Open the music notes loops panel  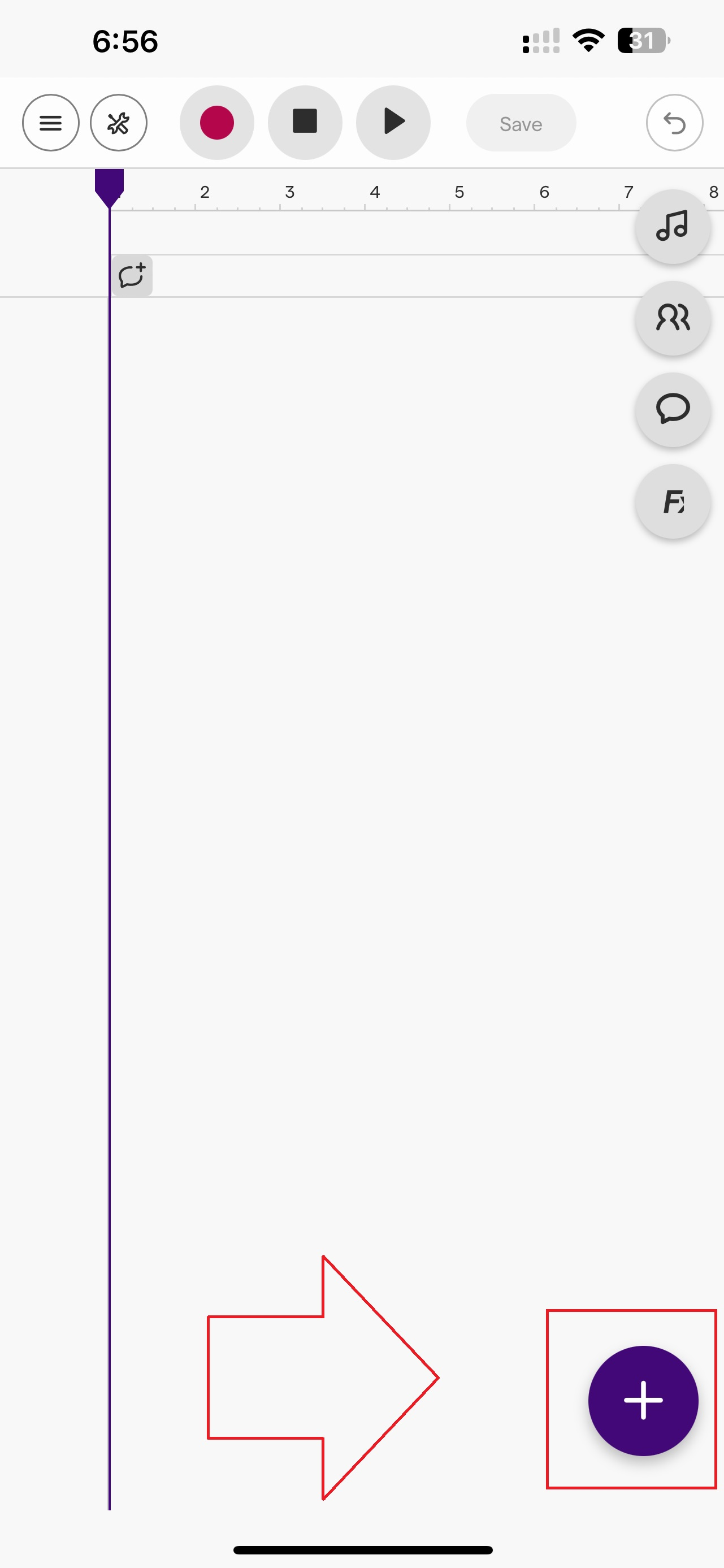point(673,227)
